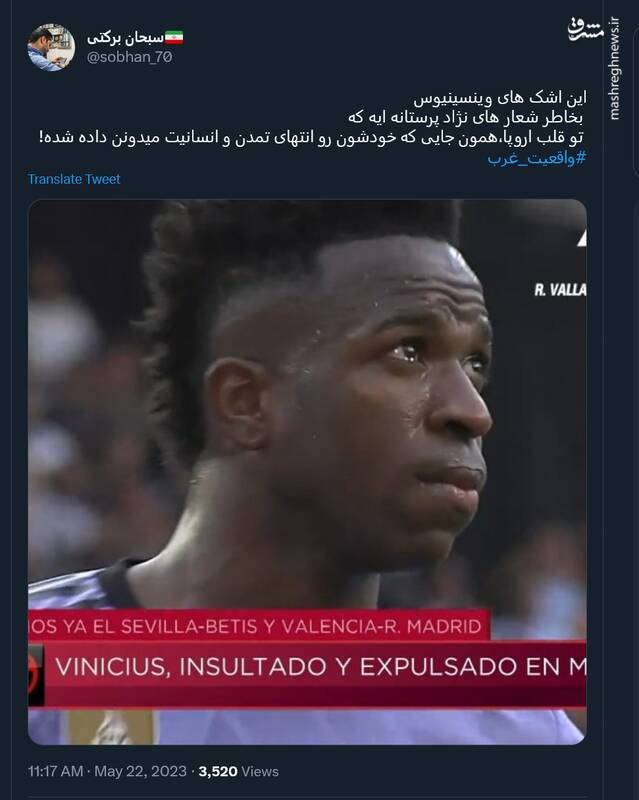This screenshot has width=639, height=800.
Task: Open the profile picture of sobhan_70
Action: click(50, 47)
